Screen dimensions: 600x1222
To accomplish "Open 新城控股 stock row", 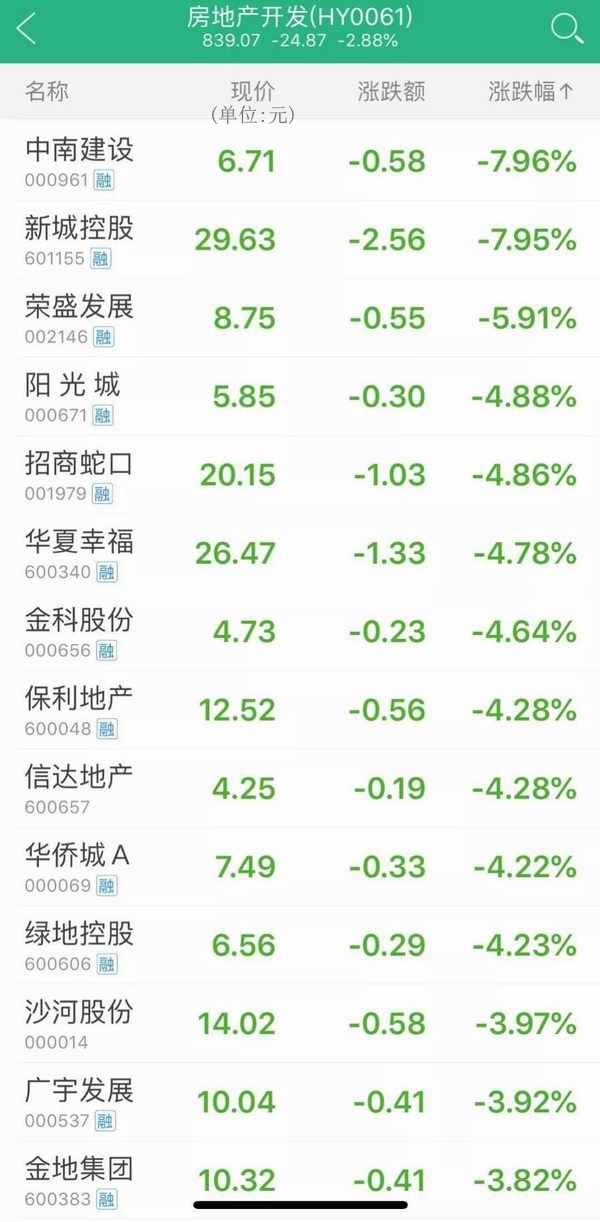I will [x=300, y=240].
